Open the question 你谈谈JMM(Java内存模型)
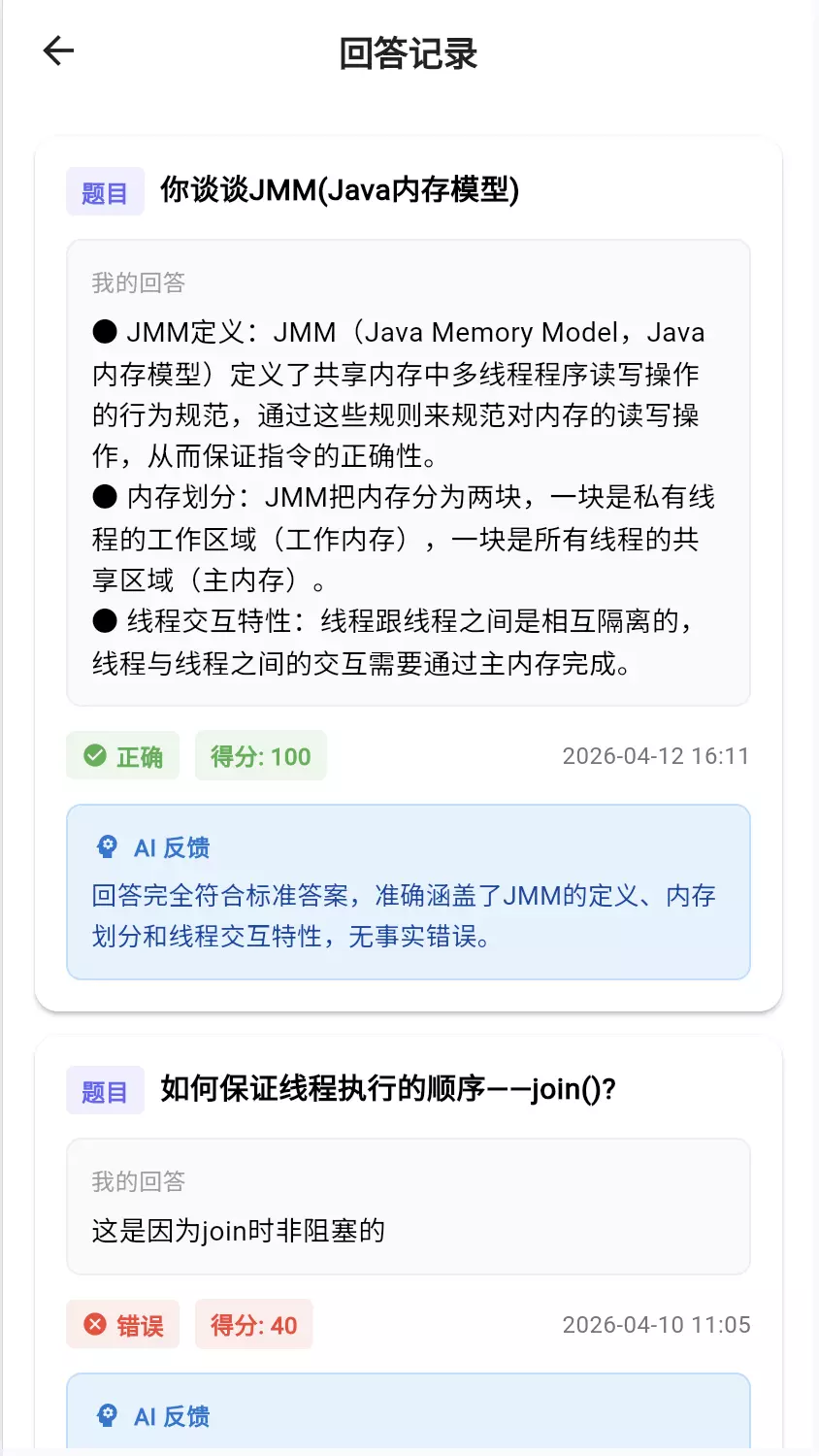 click(x=340, y=191)
